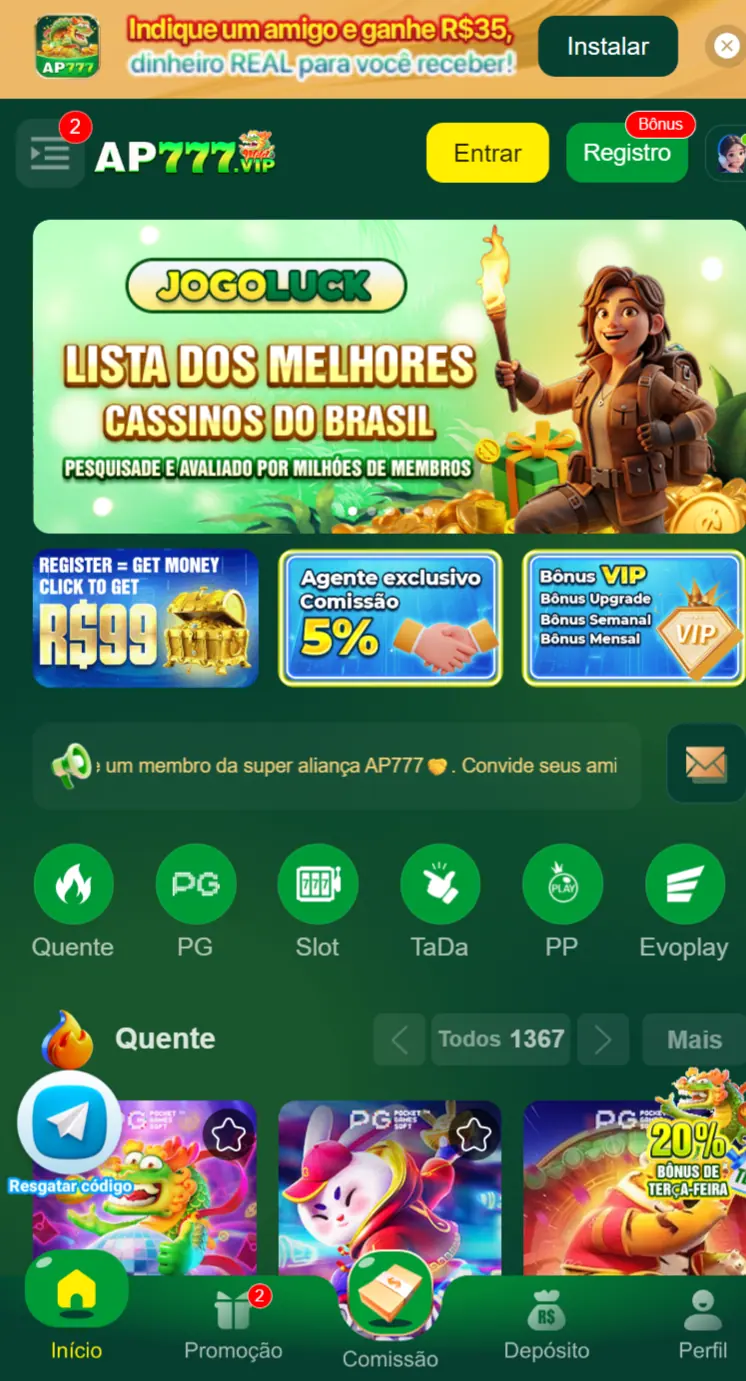Go to next Quente games page
746x1381 pixels.
(603, 1040)
